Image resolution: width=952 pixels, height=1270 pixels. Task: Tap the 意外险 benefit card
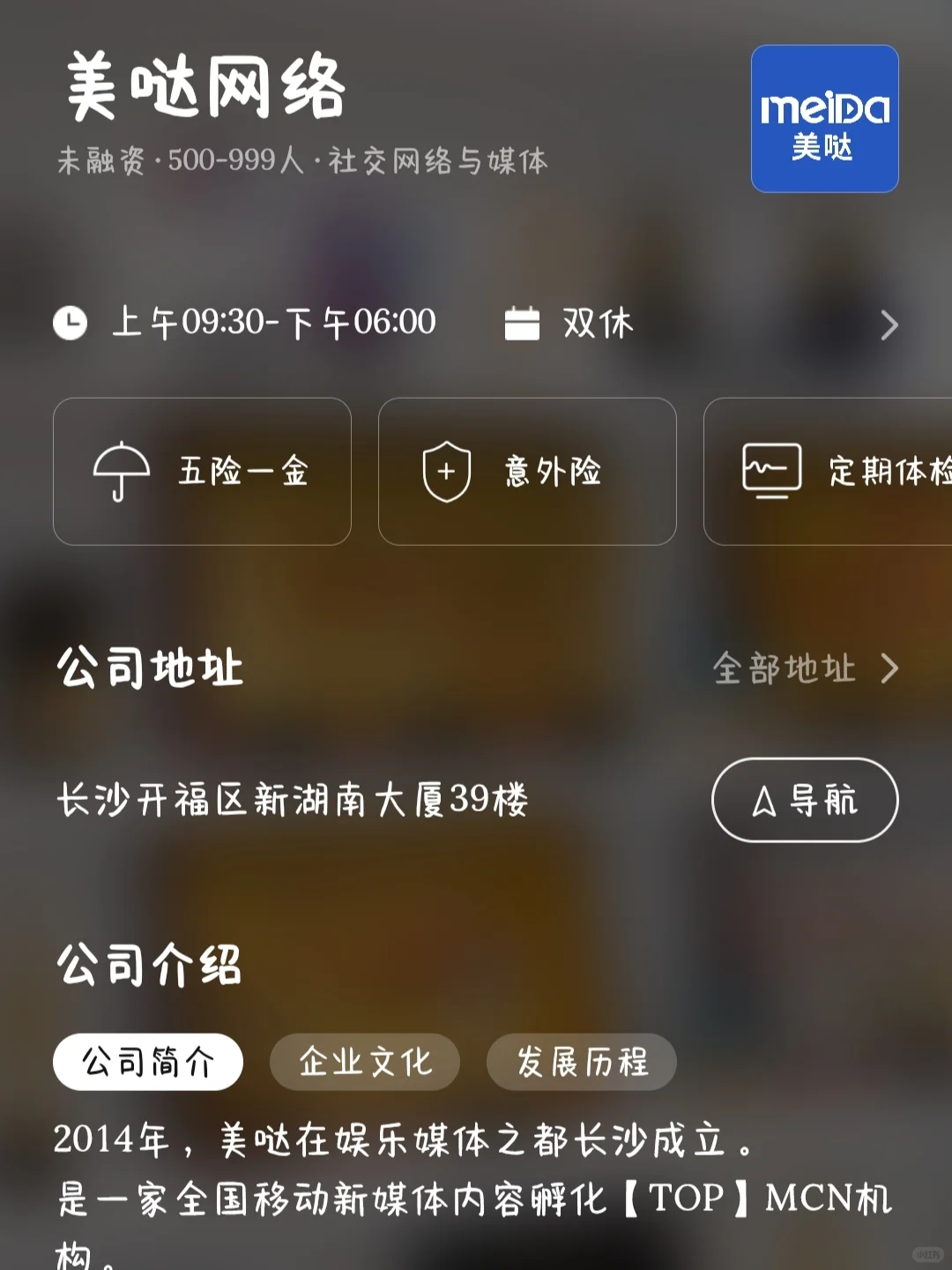[x=527, y=471]
